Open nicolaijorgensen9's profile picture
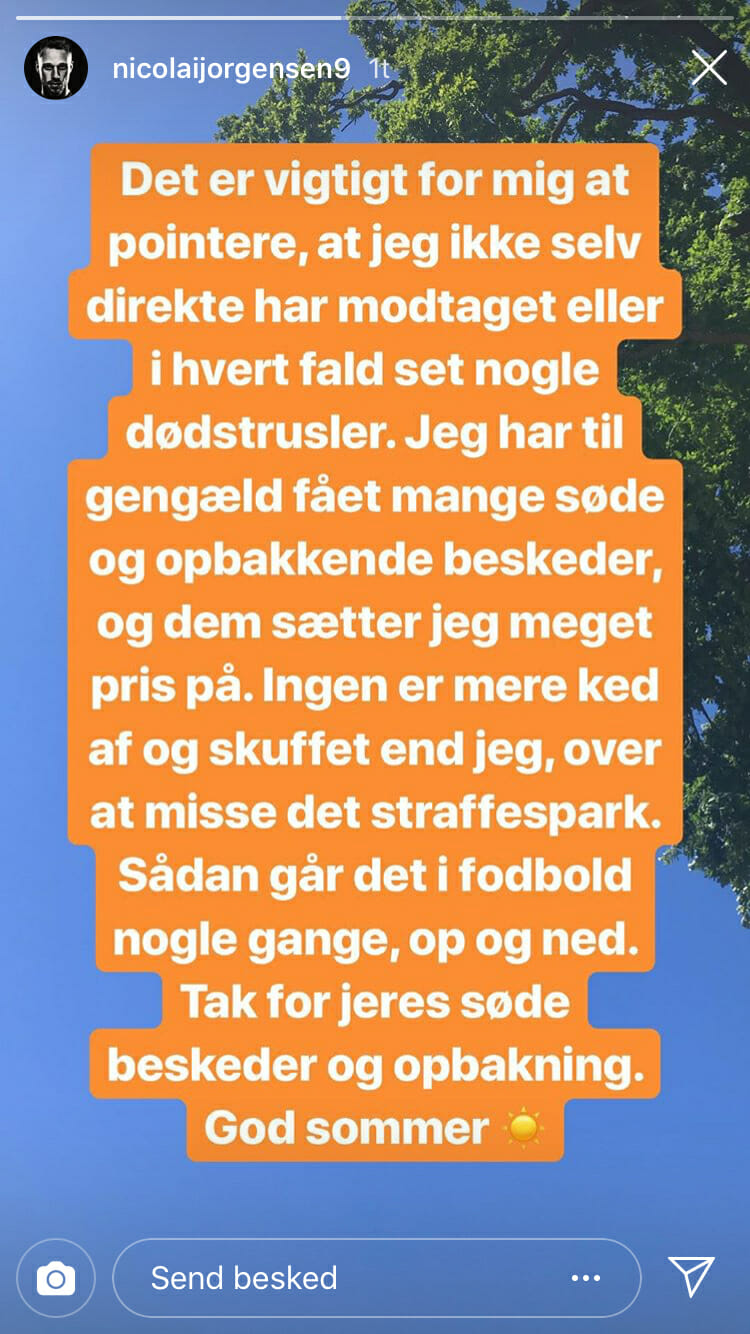 56,69
